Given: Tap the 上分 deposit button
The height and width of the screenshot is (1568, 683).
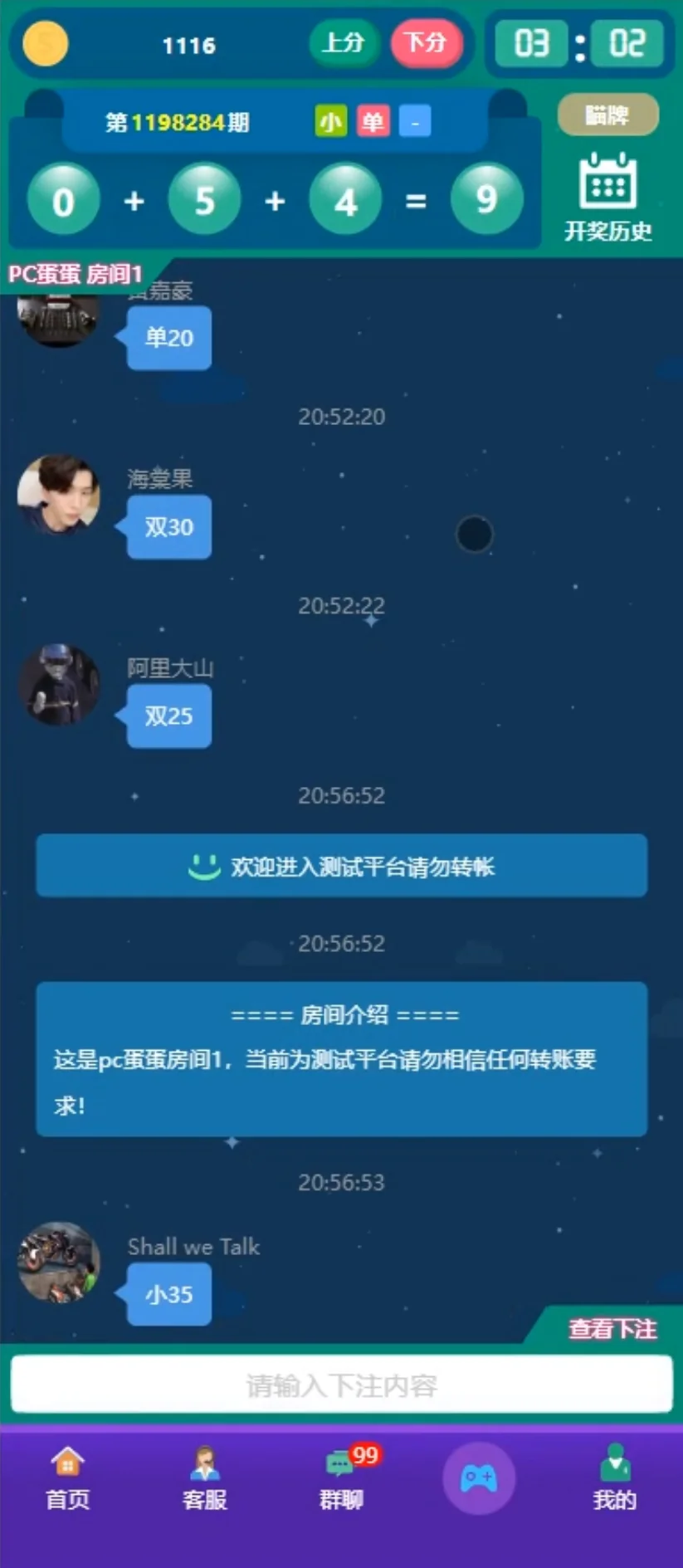Looking at the screenshot, I should pos(344,42).
